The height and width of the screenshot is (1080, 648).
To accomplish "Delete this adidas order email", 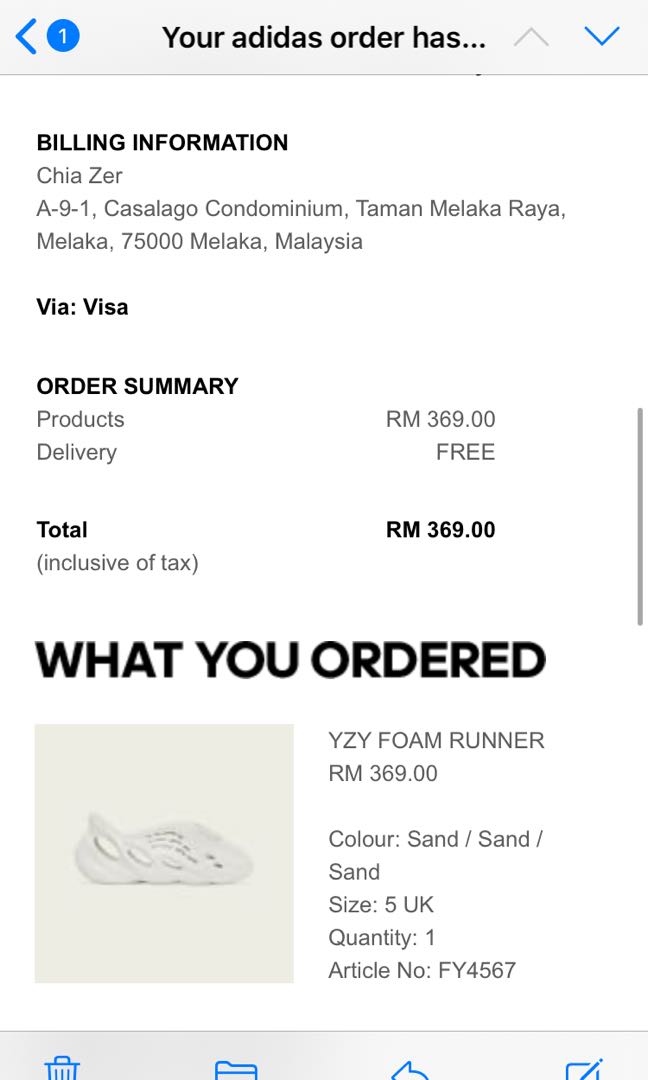I will click(62, 1067).
